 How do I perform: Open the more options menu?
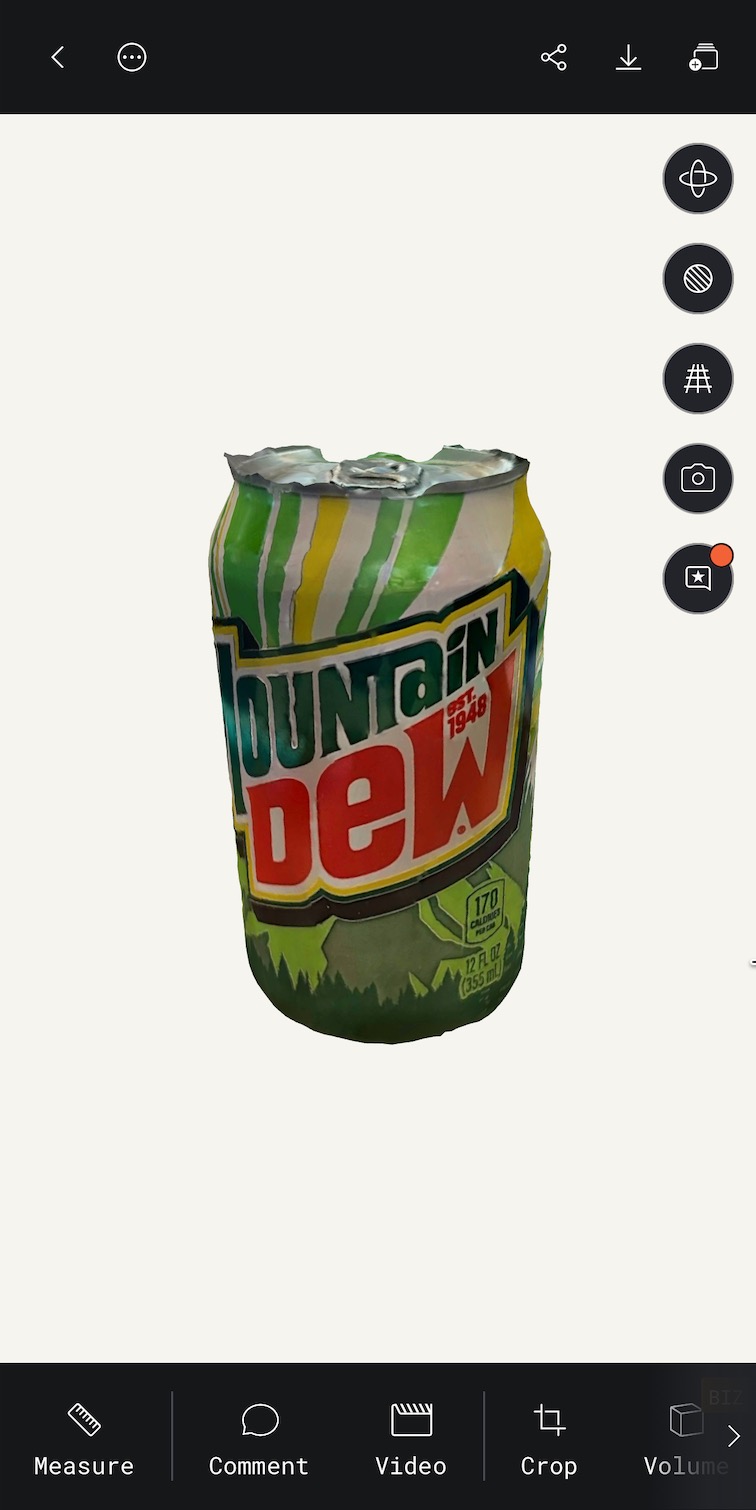tap(132, 58)
